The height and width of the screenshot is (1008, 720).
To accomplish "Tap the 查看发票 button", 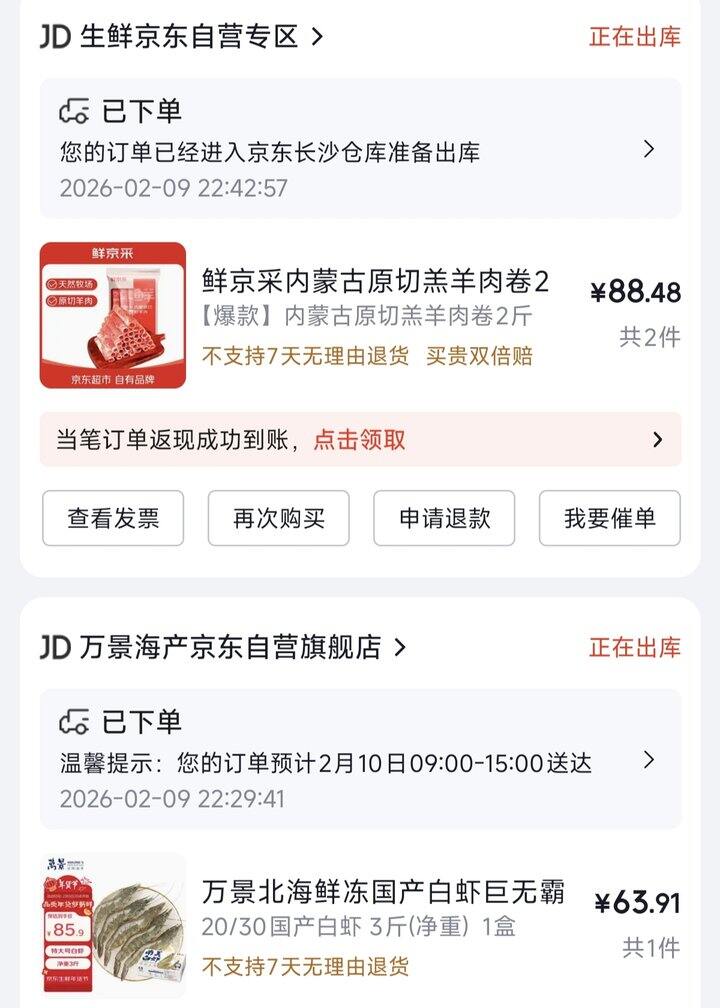I will pos(113,518).
